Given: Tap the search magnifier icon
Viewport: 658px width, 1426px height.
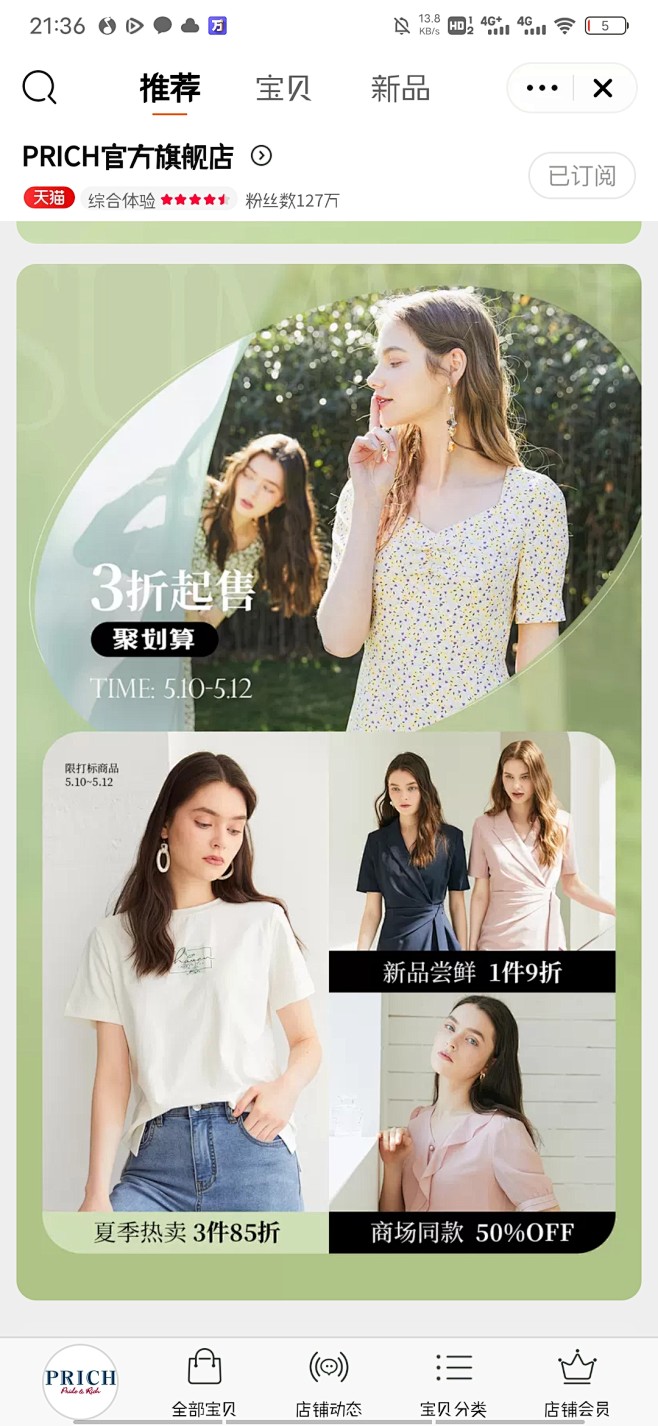Looking at the screenshot, I should [x=39, y=88].
